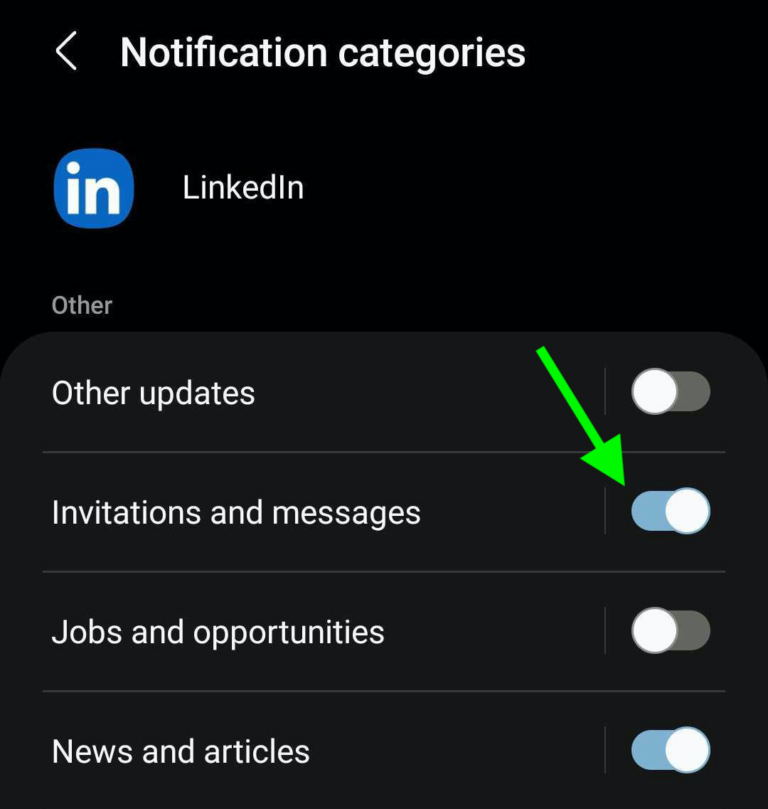Open the News and articles category
This screenshot has height=809, width=768.
(181, 750)
